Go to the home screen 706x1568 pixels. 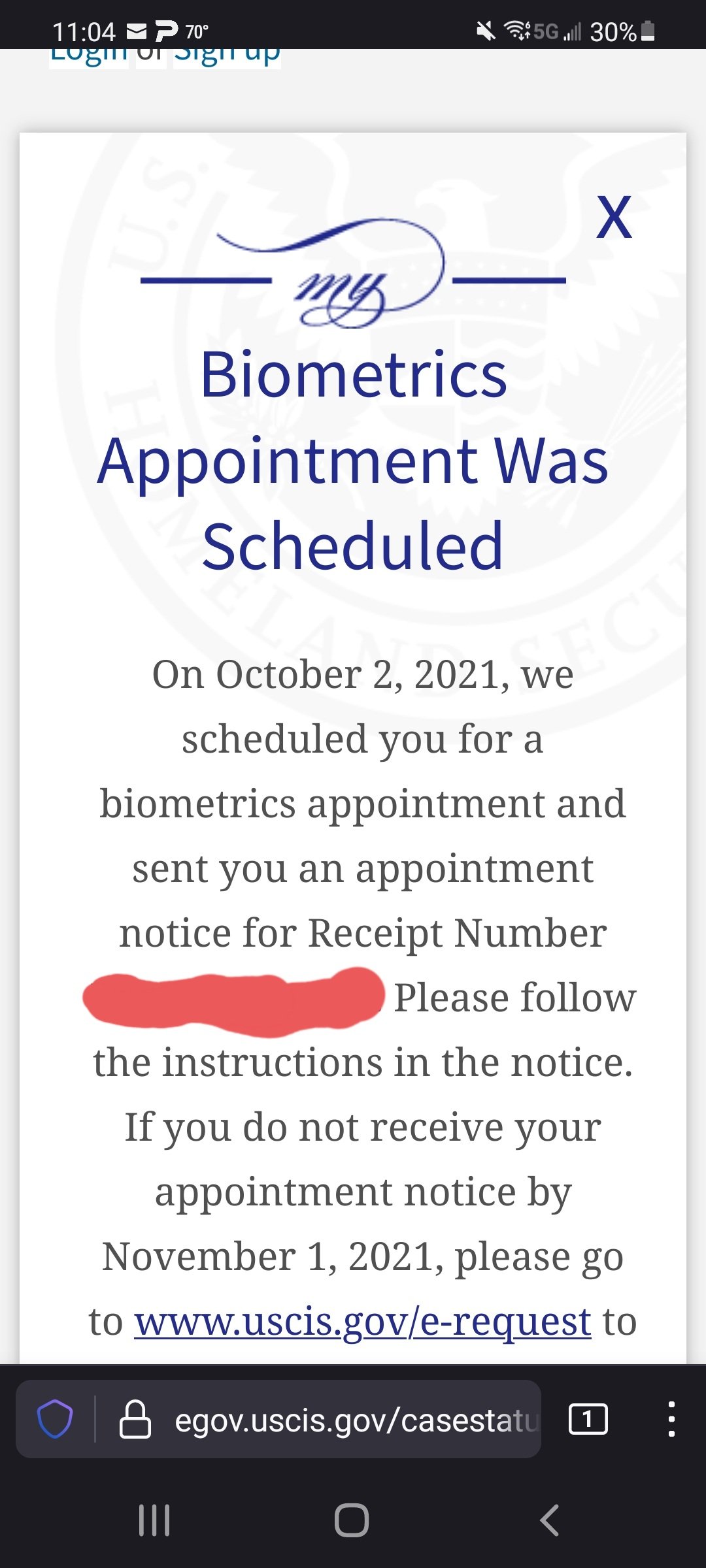[352, 1520]
